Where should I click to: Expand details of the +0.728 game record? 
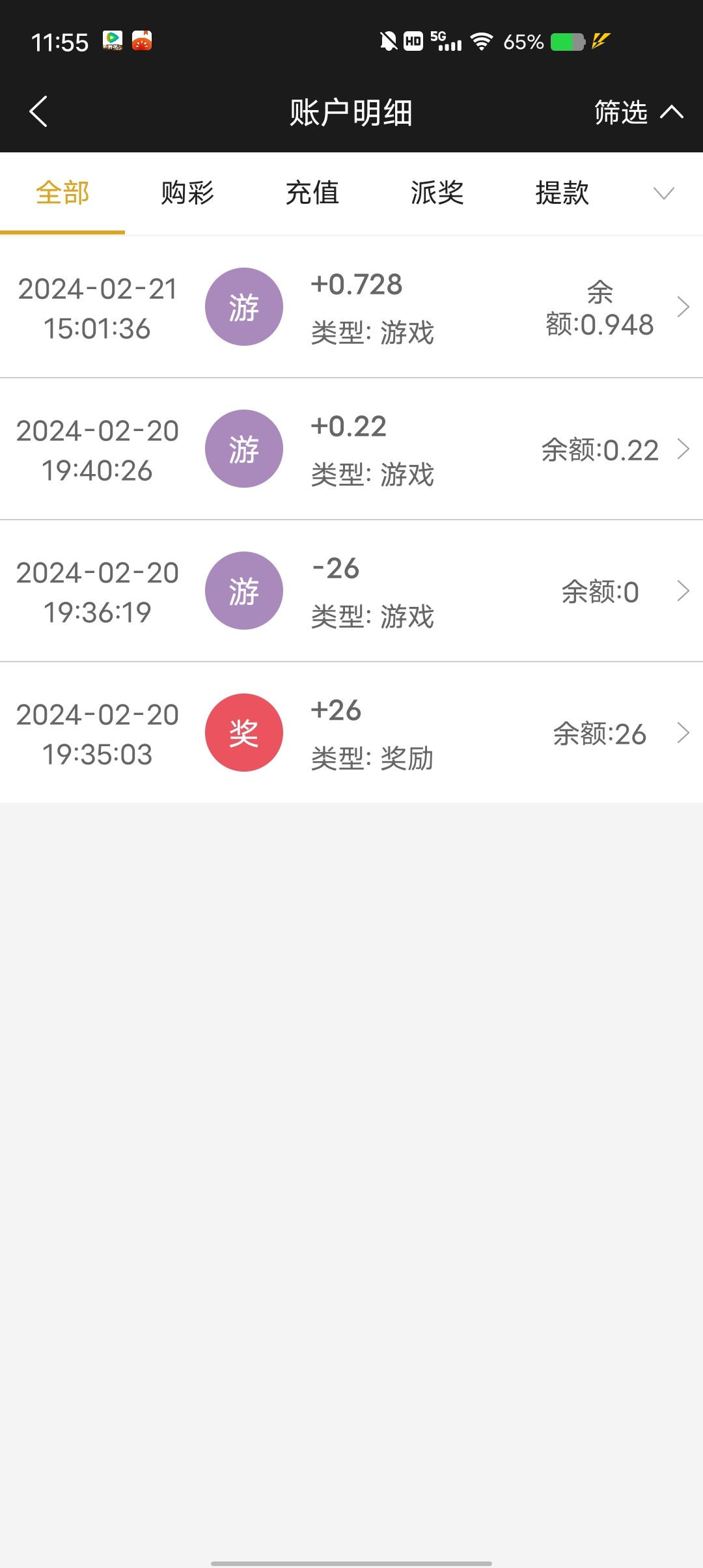tap(683, 306)
